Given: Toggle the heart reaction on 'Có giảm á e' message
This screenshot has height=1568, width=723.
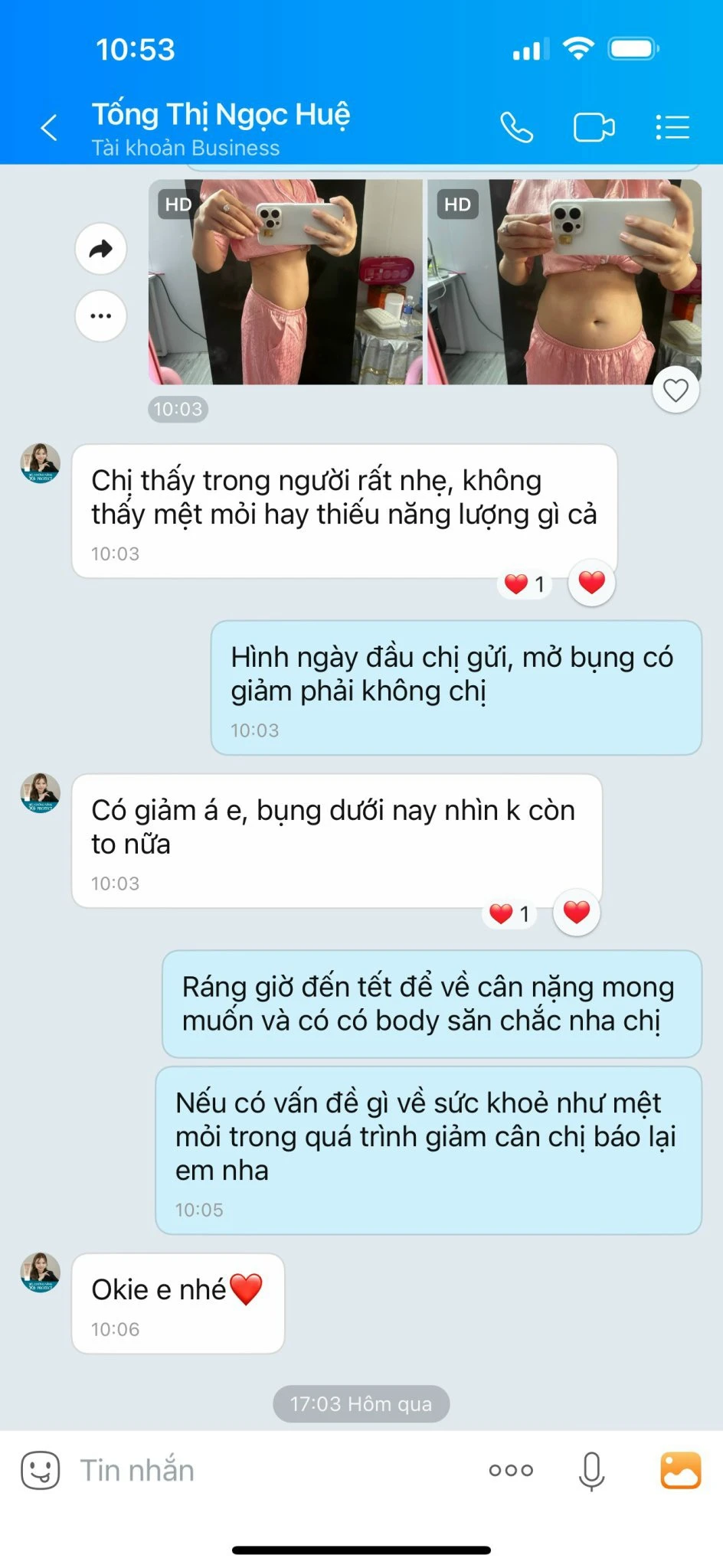Looking at the screenshot, I should coord(574,912).
